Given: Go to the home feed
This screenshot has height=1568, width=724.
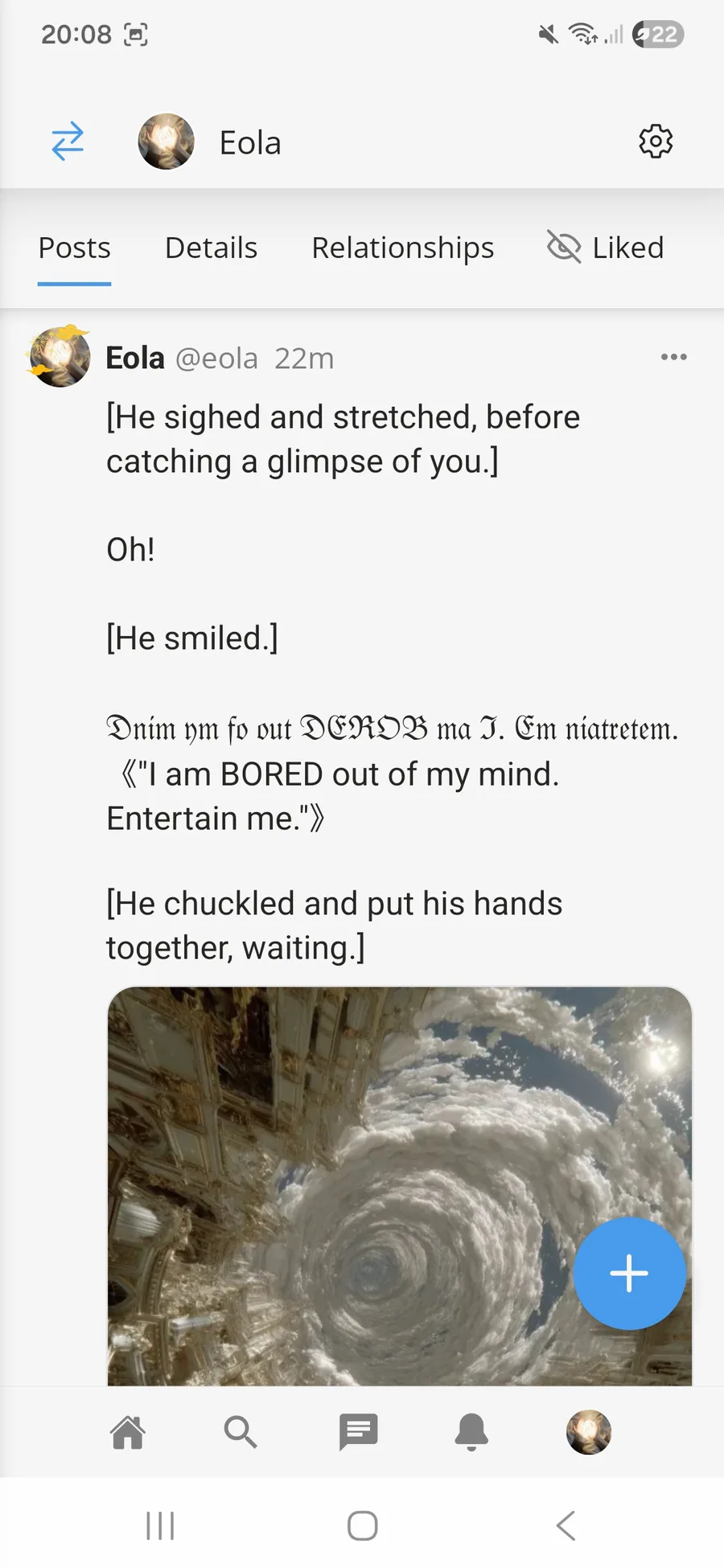Looking at the screenshot, I should point(128,1432).
